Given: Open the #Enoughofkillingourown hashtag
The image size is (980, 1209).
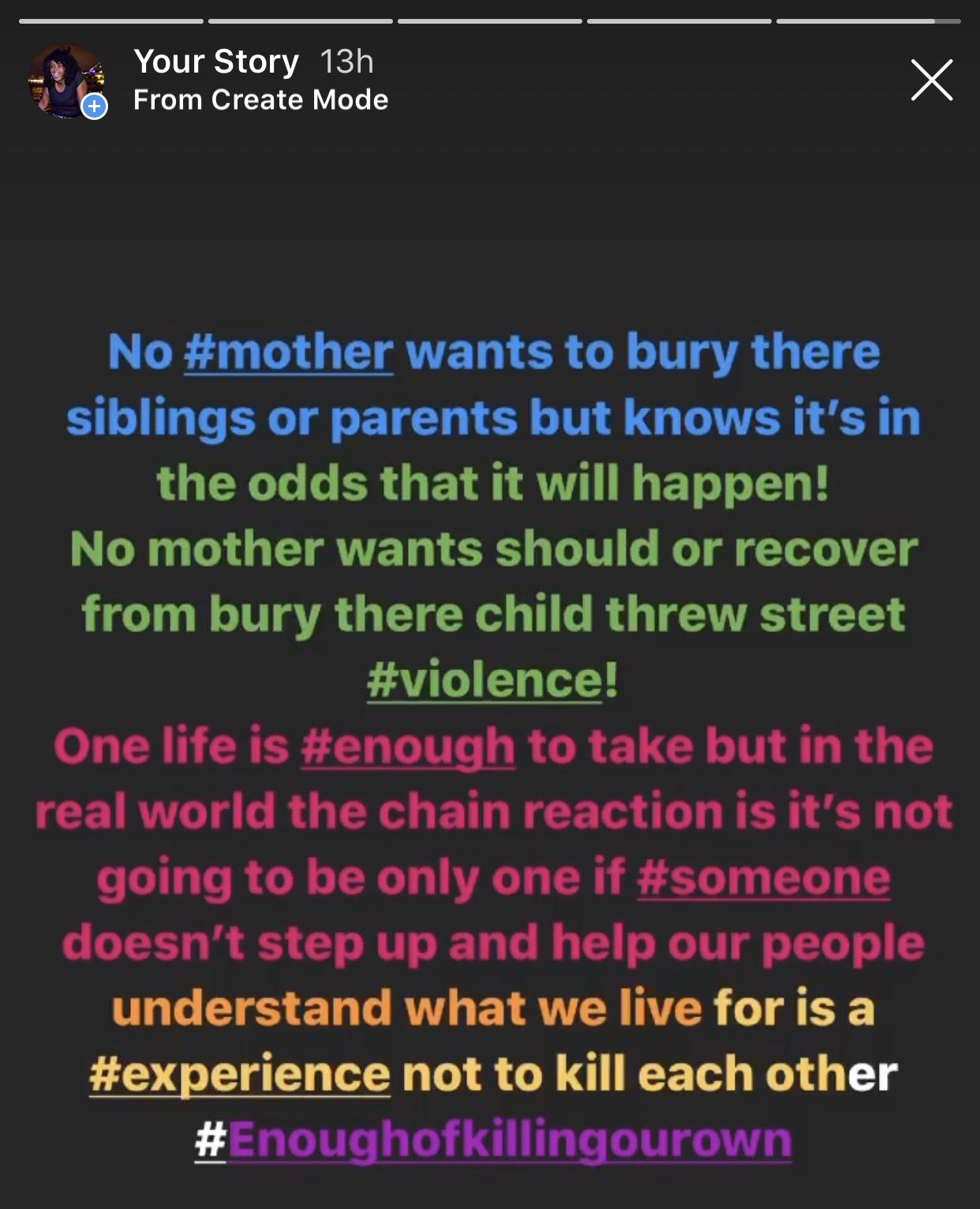Looking at the screenshot, I should [493, 1140].
